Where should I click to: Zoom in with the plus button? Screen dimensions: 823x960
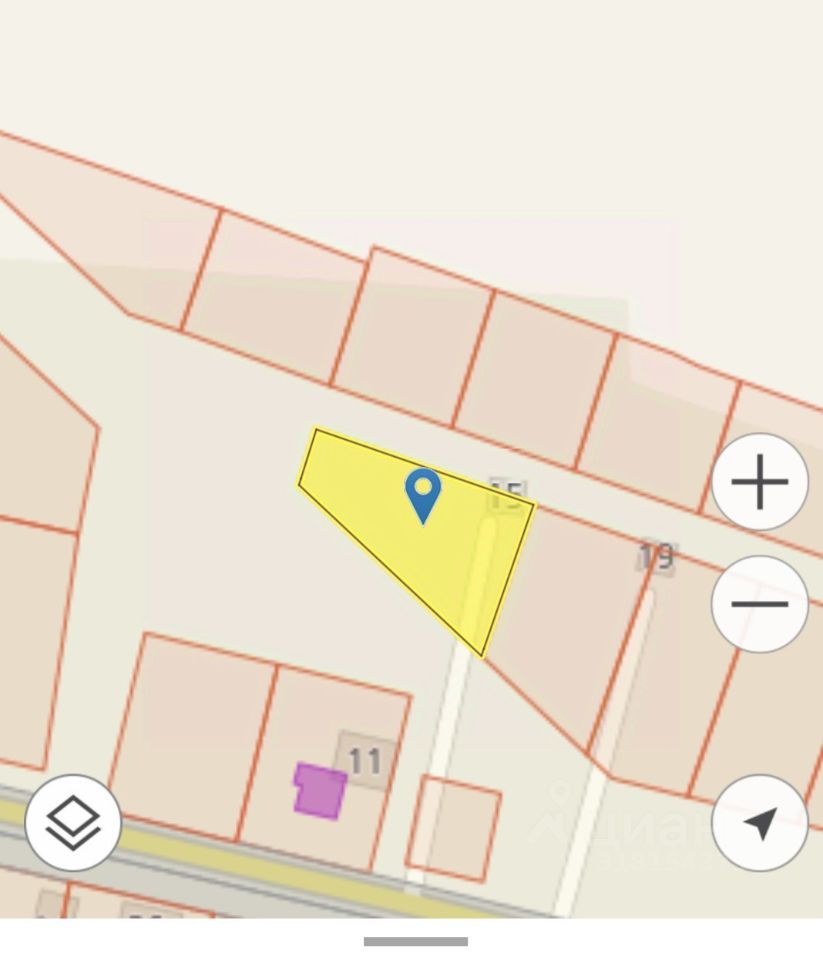click(760, 482)
